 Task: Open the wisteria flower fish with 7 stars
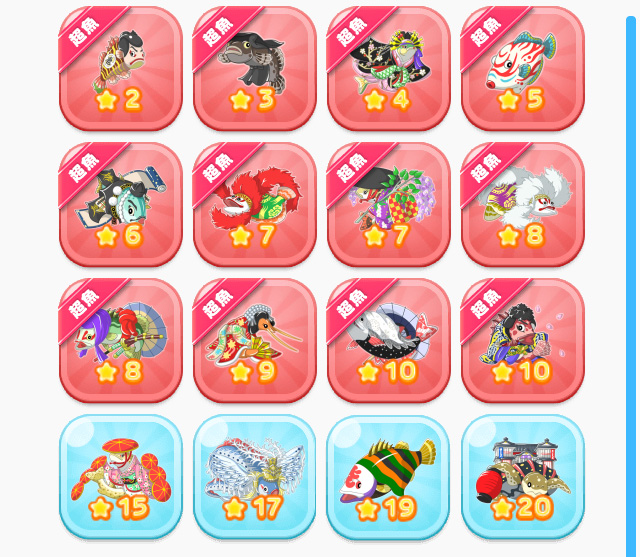[388, 203]
